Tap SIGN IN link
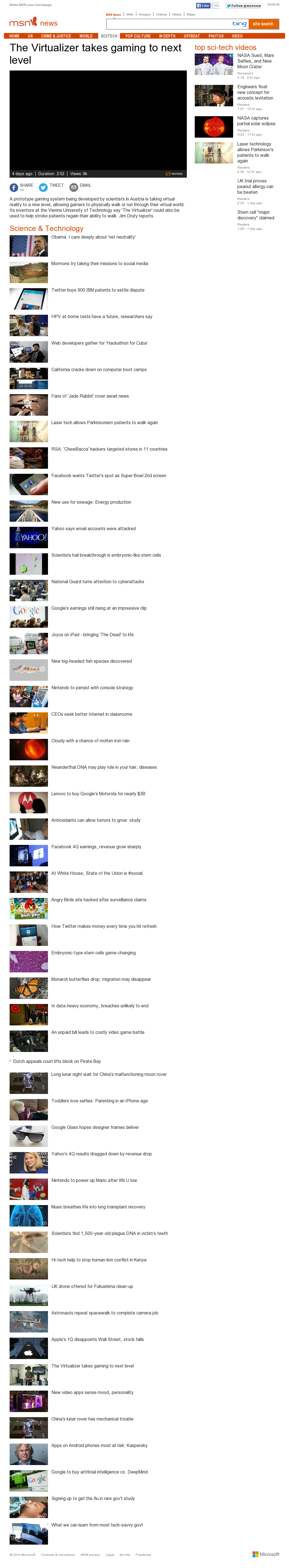The width and height of the screenshot is (289, 1568). coord(273,5)
